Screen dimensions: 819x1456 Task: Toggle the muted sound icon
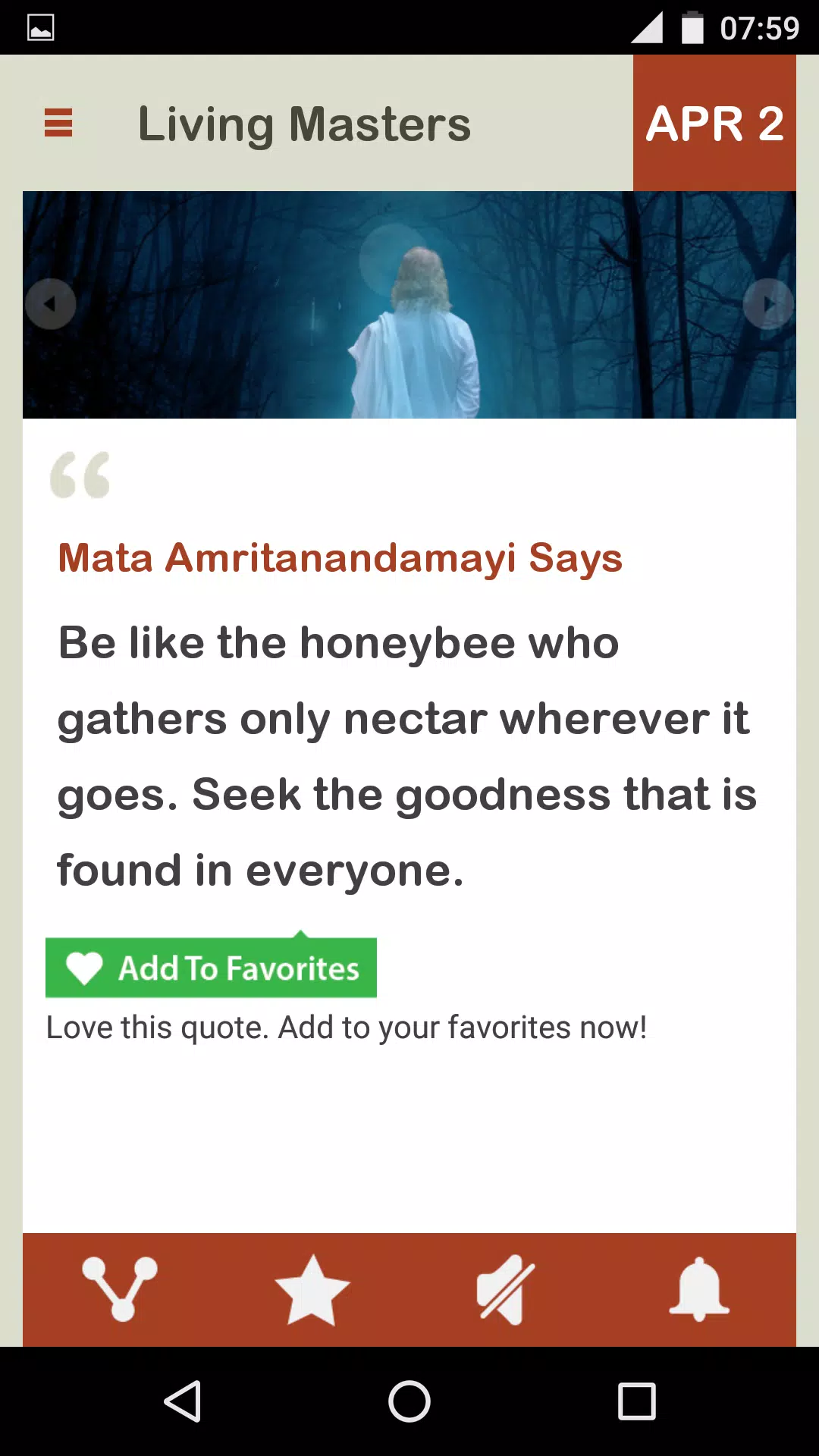click(x=505, y=1289)
